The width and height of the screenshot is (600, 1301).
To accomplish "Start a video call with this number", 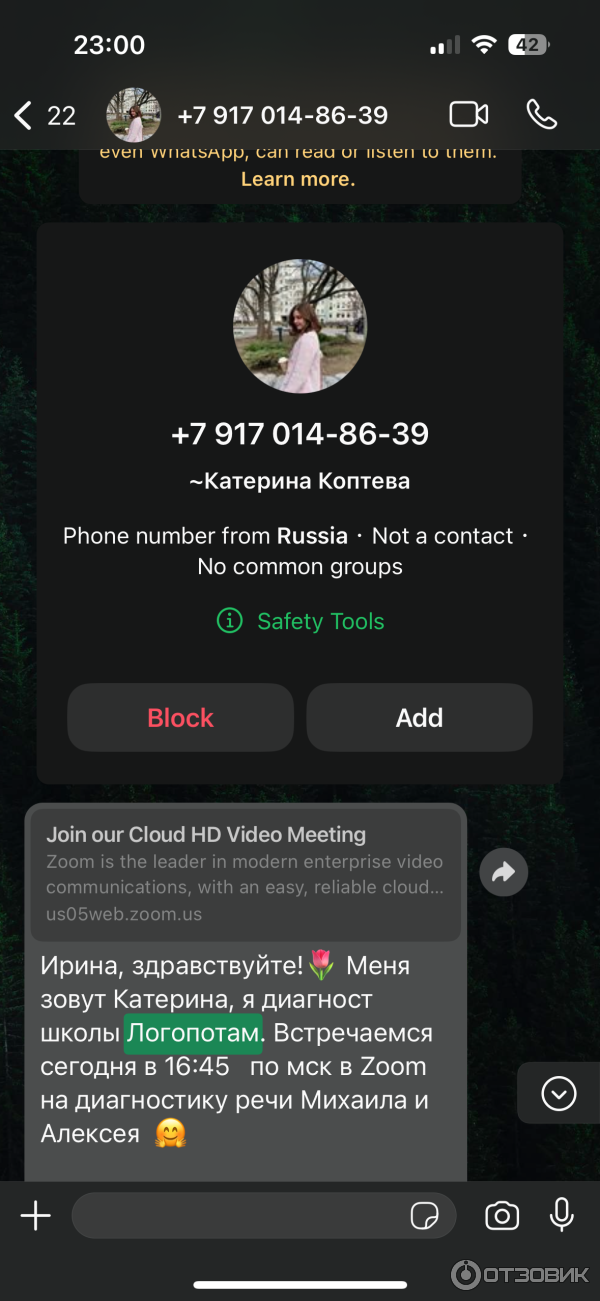I will (x=468, y=115).
